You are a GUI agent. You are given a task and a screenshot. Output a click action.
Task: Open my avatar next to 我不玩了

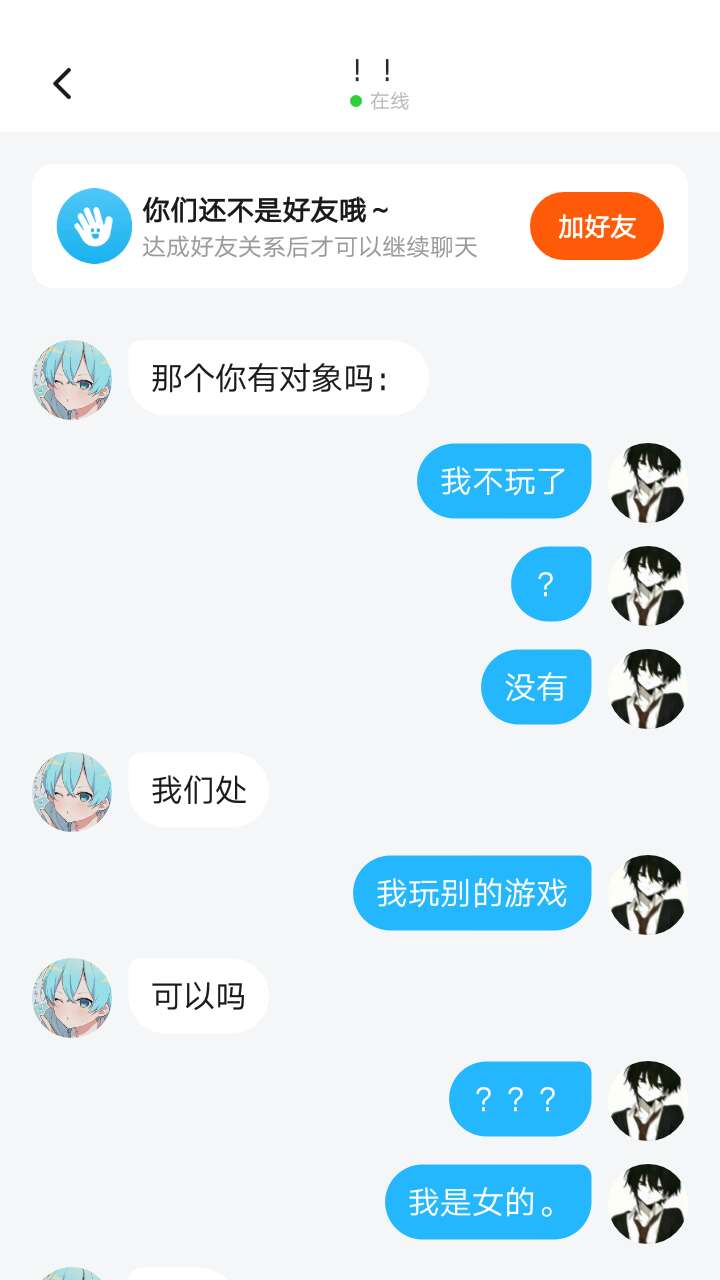pyautogui.click(x=647, y=482)
